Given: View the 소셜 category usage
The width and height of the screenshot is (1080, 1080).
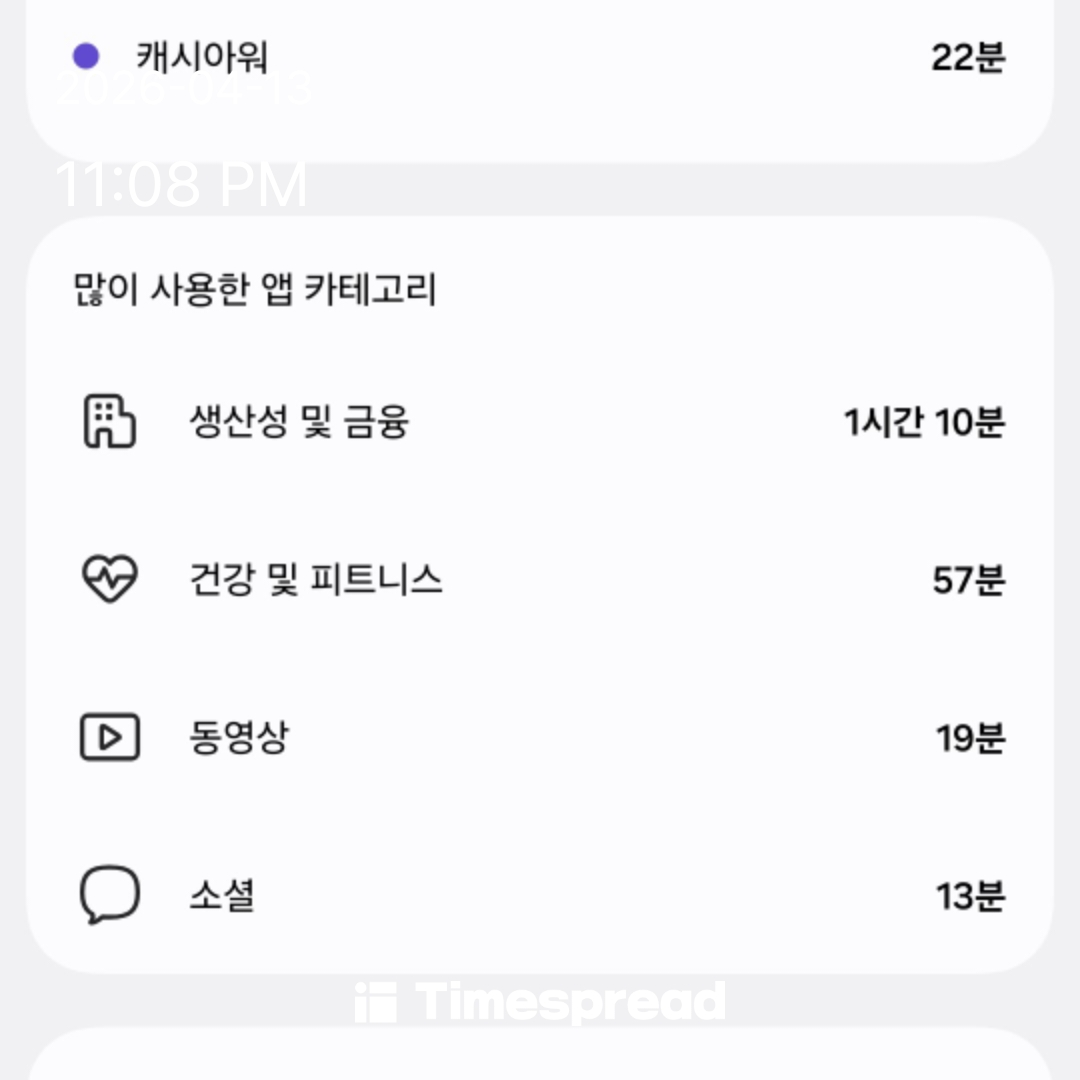Looking at the screenshot, I should pos(222,895).
